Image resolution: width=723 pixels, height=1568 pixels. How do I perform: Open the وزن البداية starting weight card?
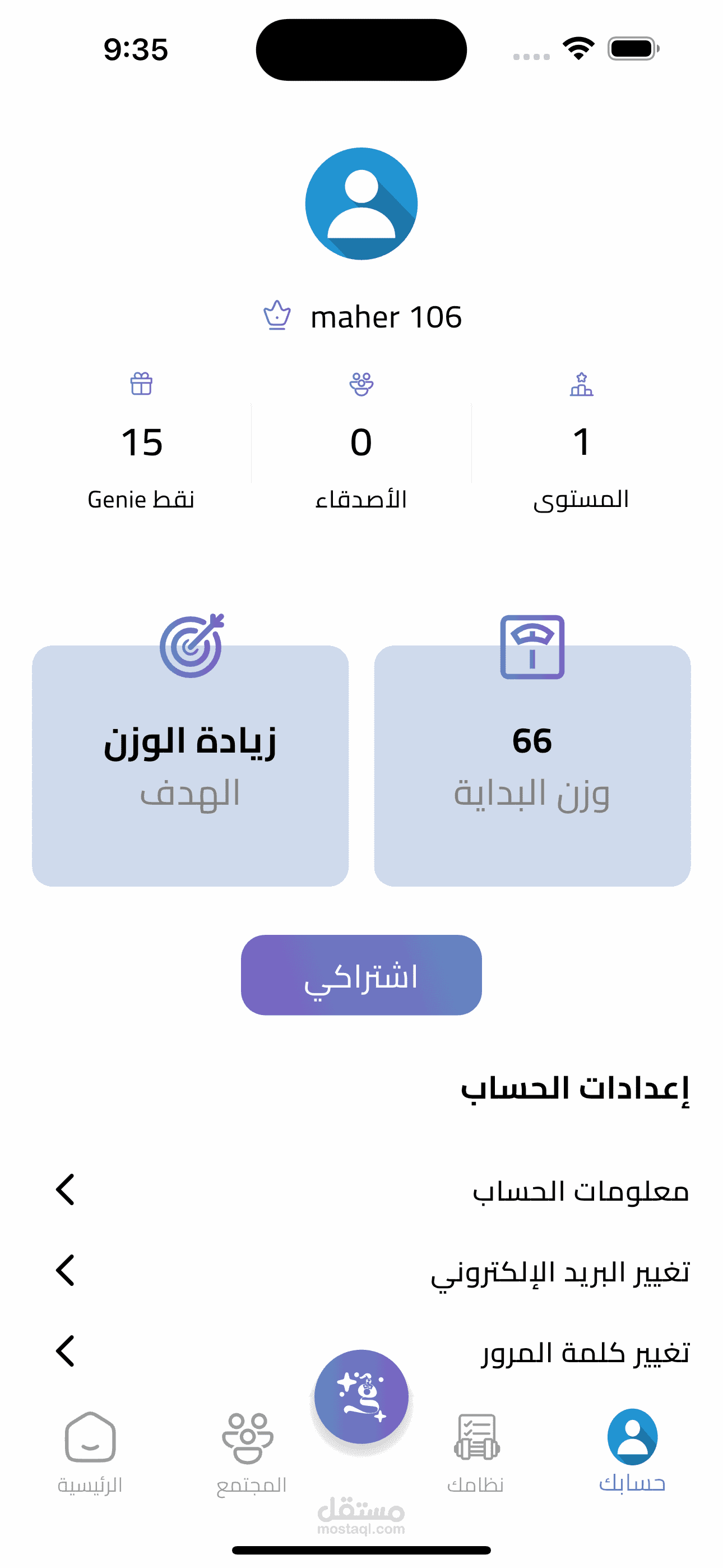pos(532,764)
